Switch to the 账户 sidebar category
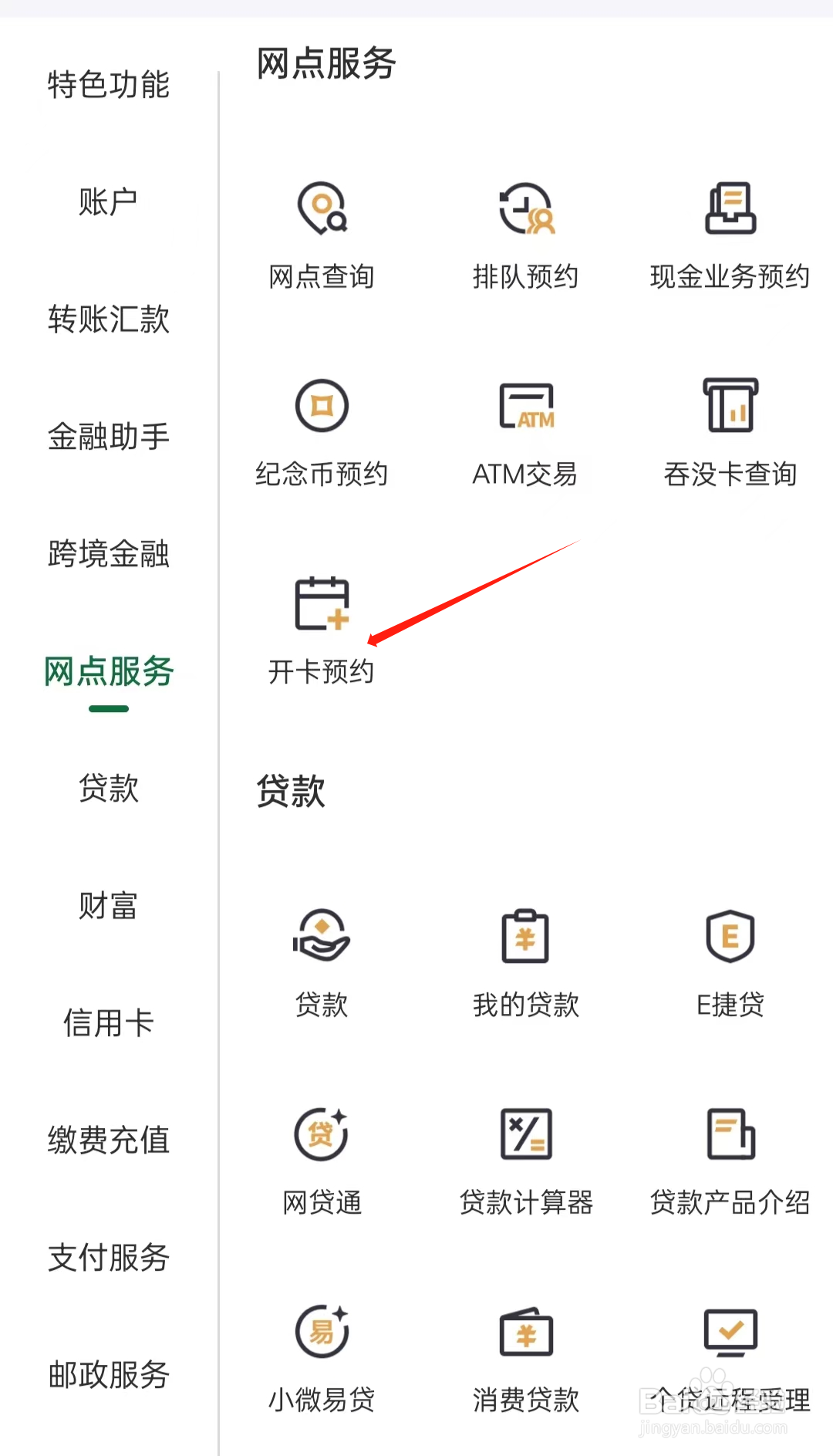 coord(108,200)
